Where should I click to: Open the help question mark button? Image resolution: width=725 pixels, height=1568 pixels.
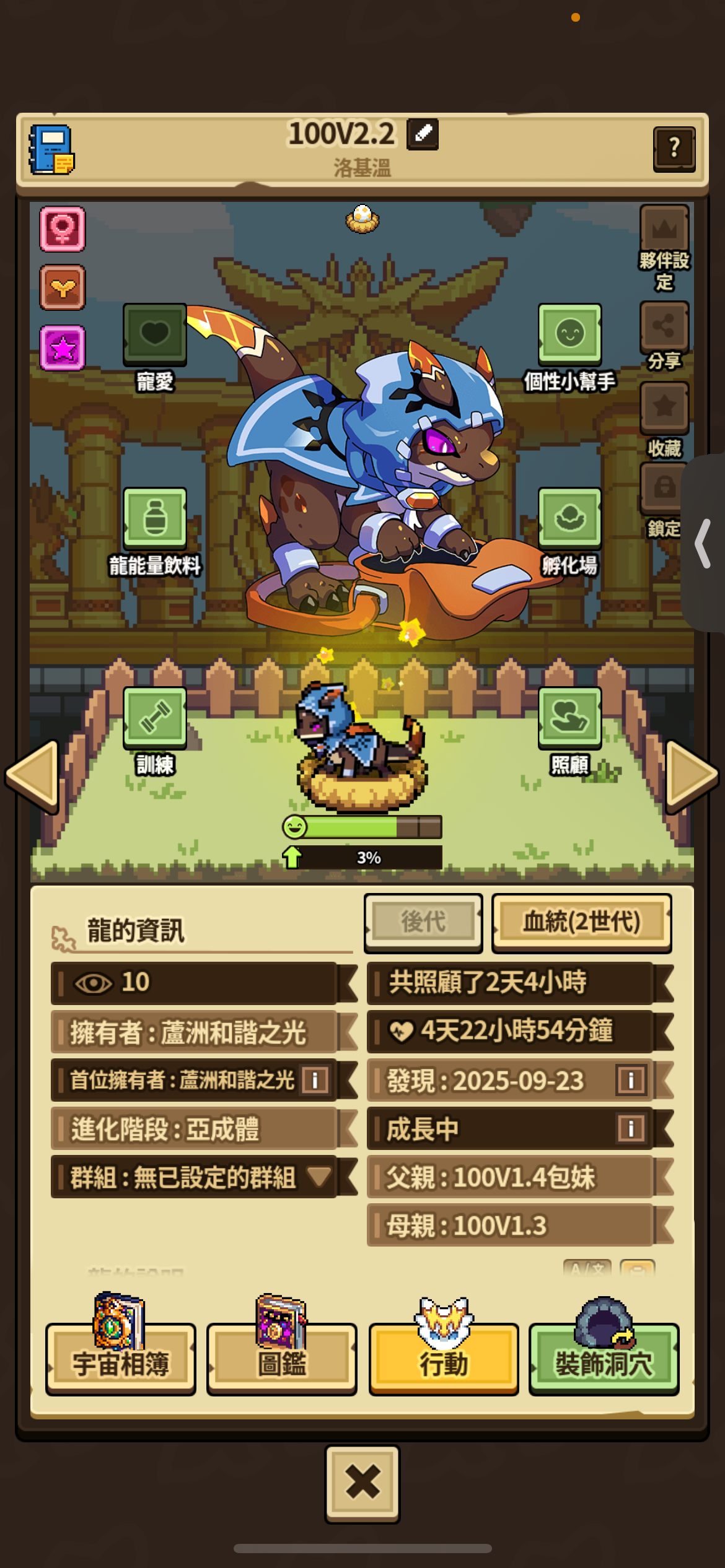674,149
